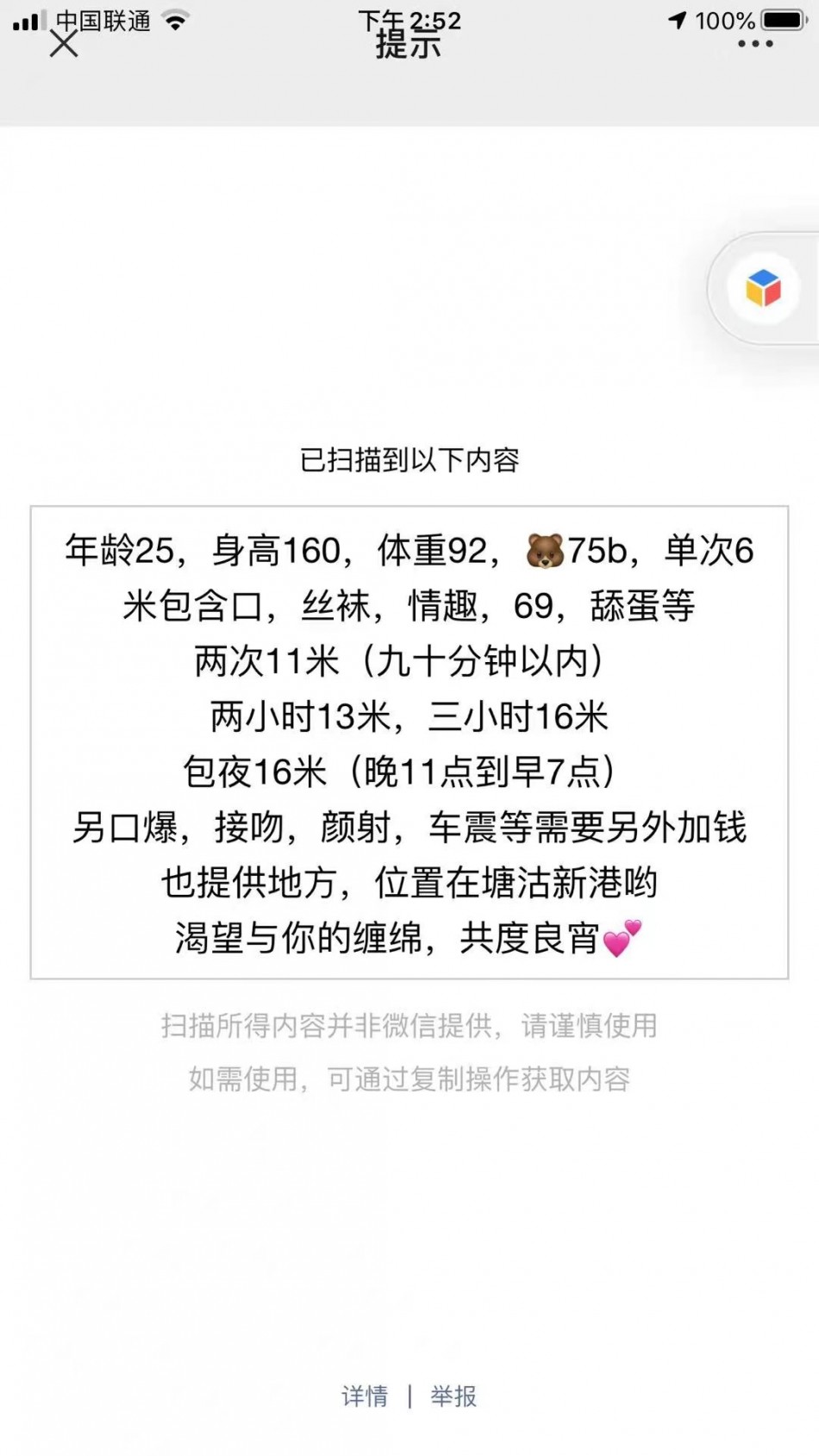Tap the floating colorful cube button
The height and width of the screenshot is (1456, 819).
[x=763, y=289]
